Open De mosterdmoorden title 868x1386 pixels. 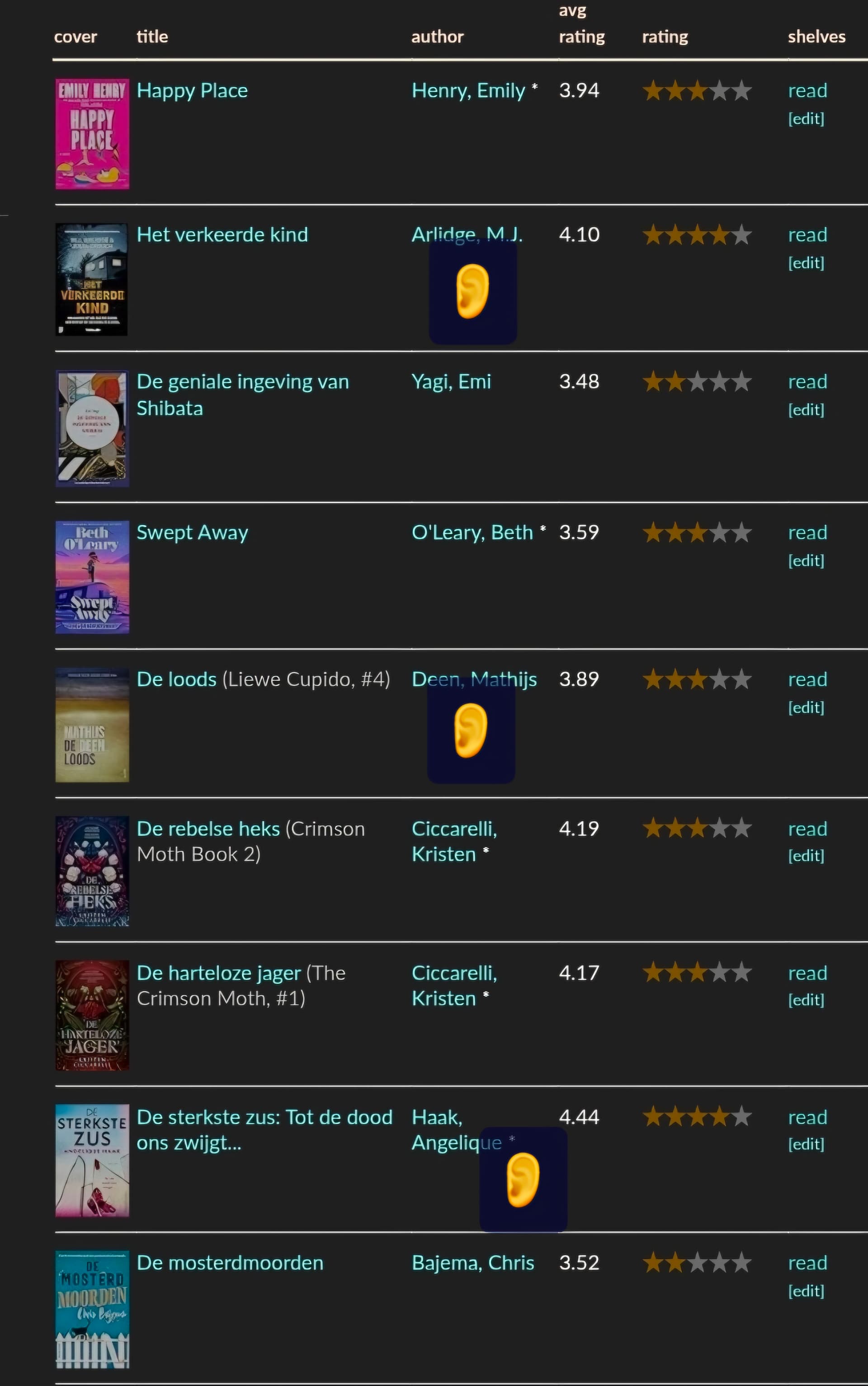point(230,1263)
